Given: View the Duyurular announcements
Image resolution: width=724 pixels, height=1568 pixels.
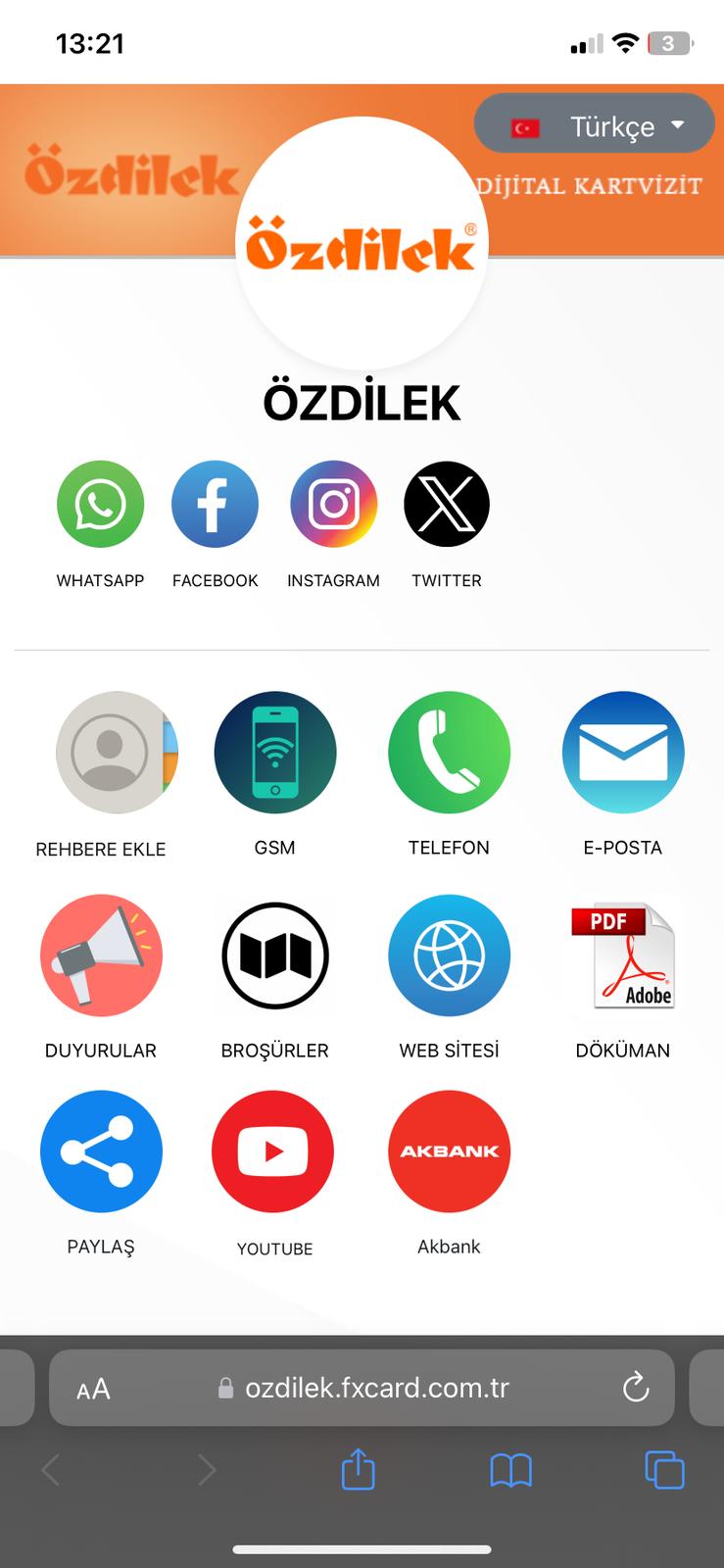Looking at the screenshot, I should click(x=101, y=955).
